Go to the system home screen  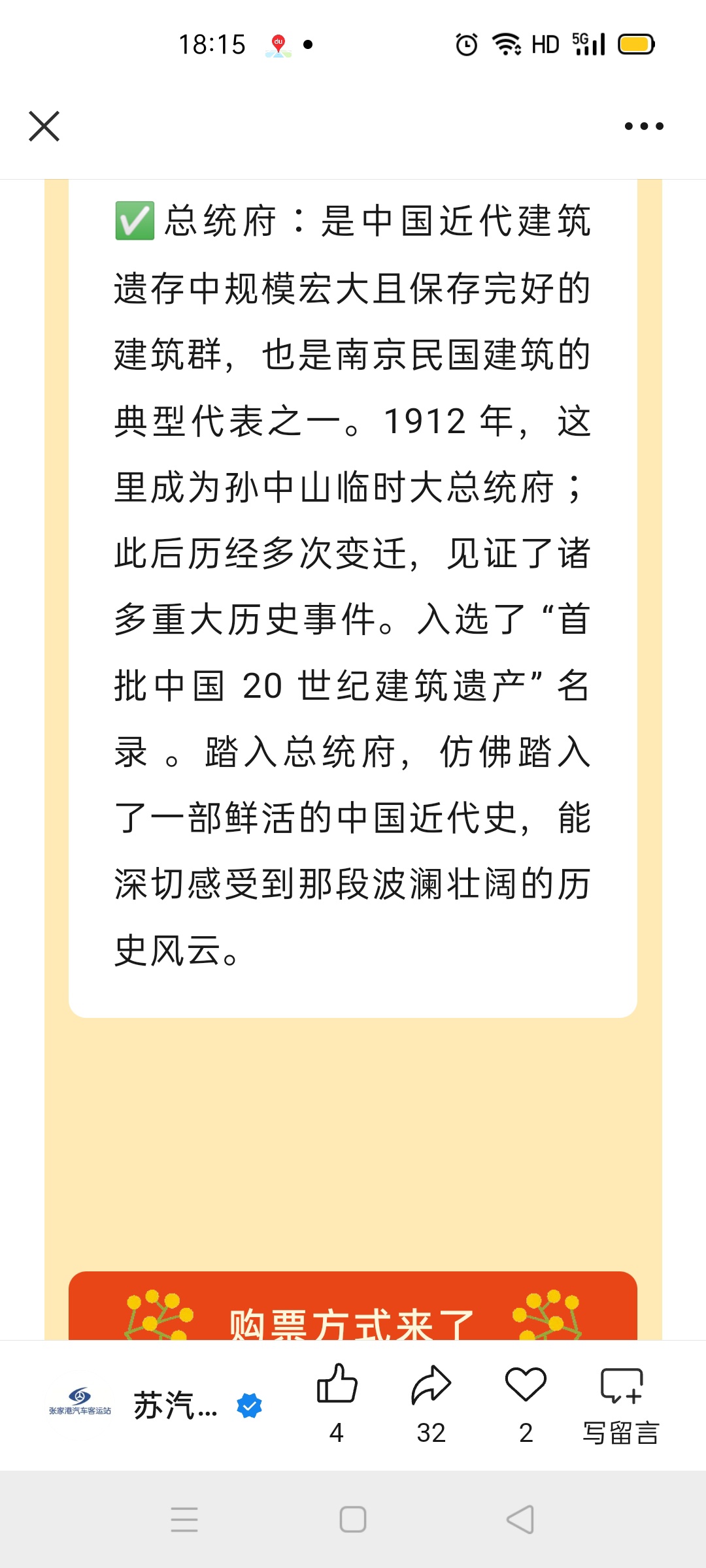coord(353,1519)
